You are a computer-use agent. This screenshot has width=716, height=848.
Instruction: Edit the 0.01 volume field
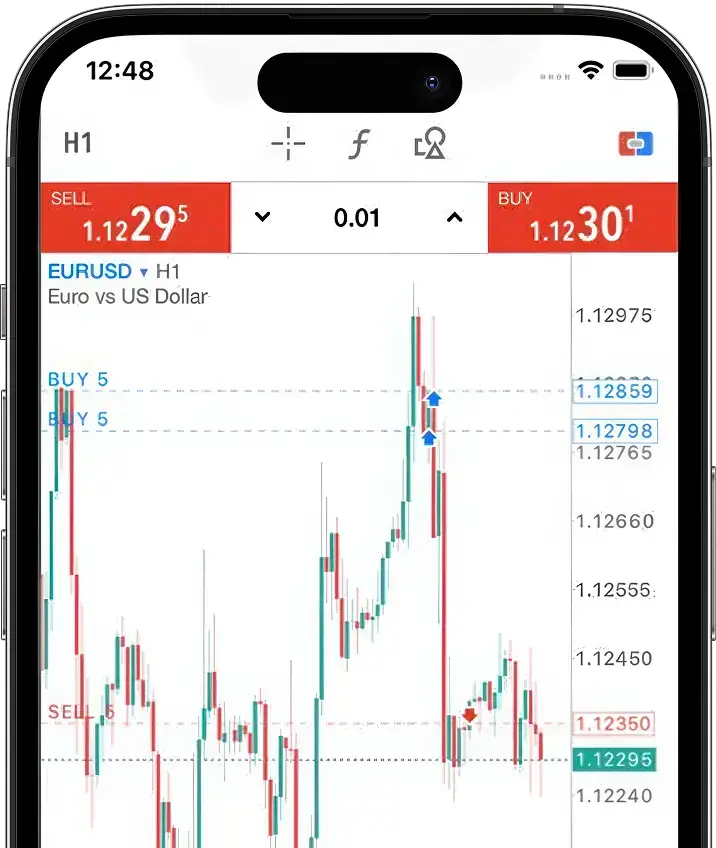(357, 218)
